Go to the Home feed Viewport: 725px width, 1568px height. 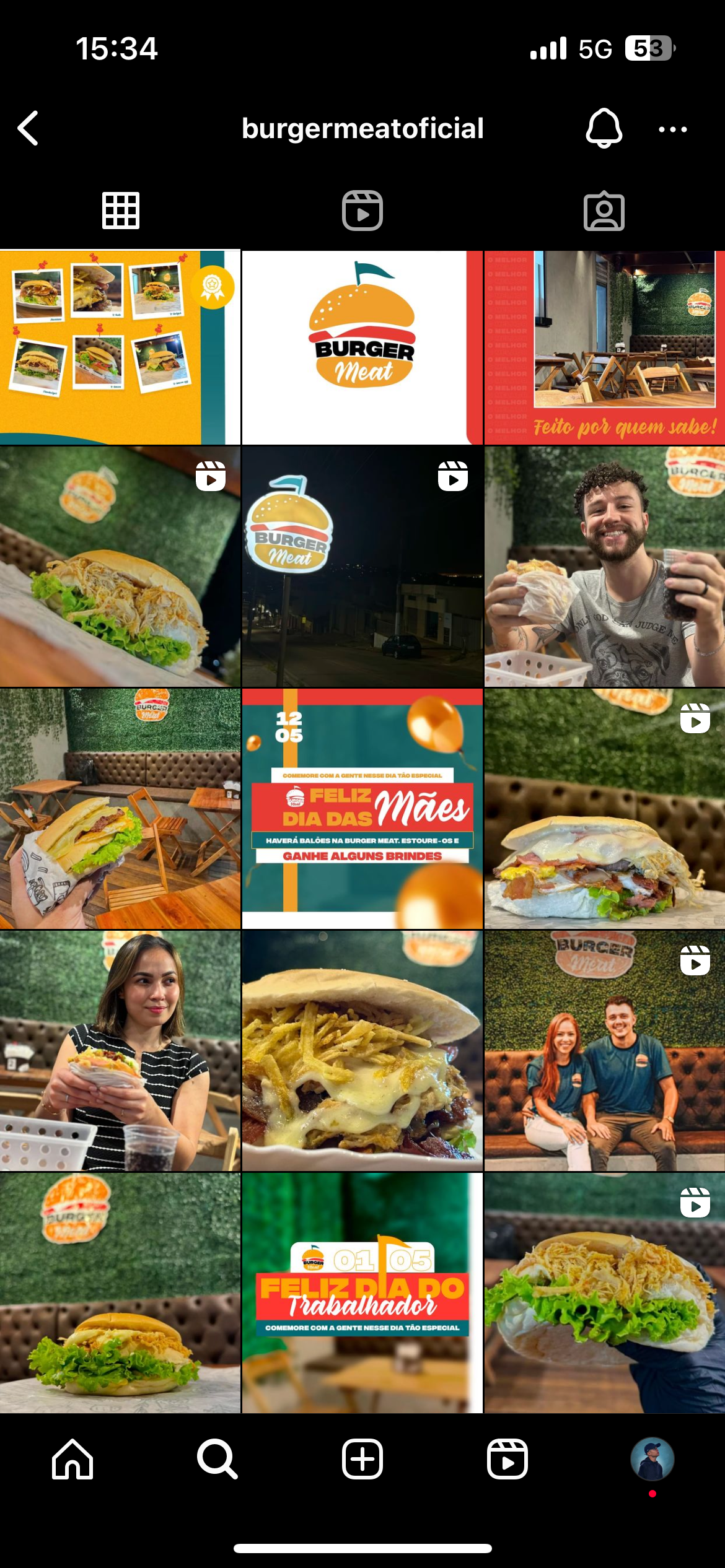[x=72, y=1459]
